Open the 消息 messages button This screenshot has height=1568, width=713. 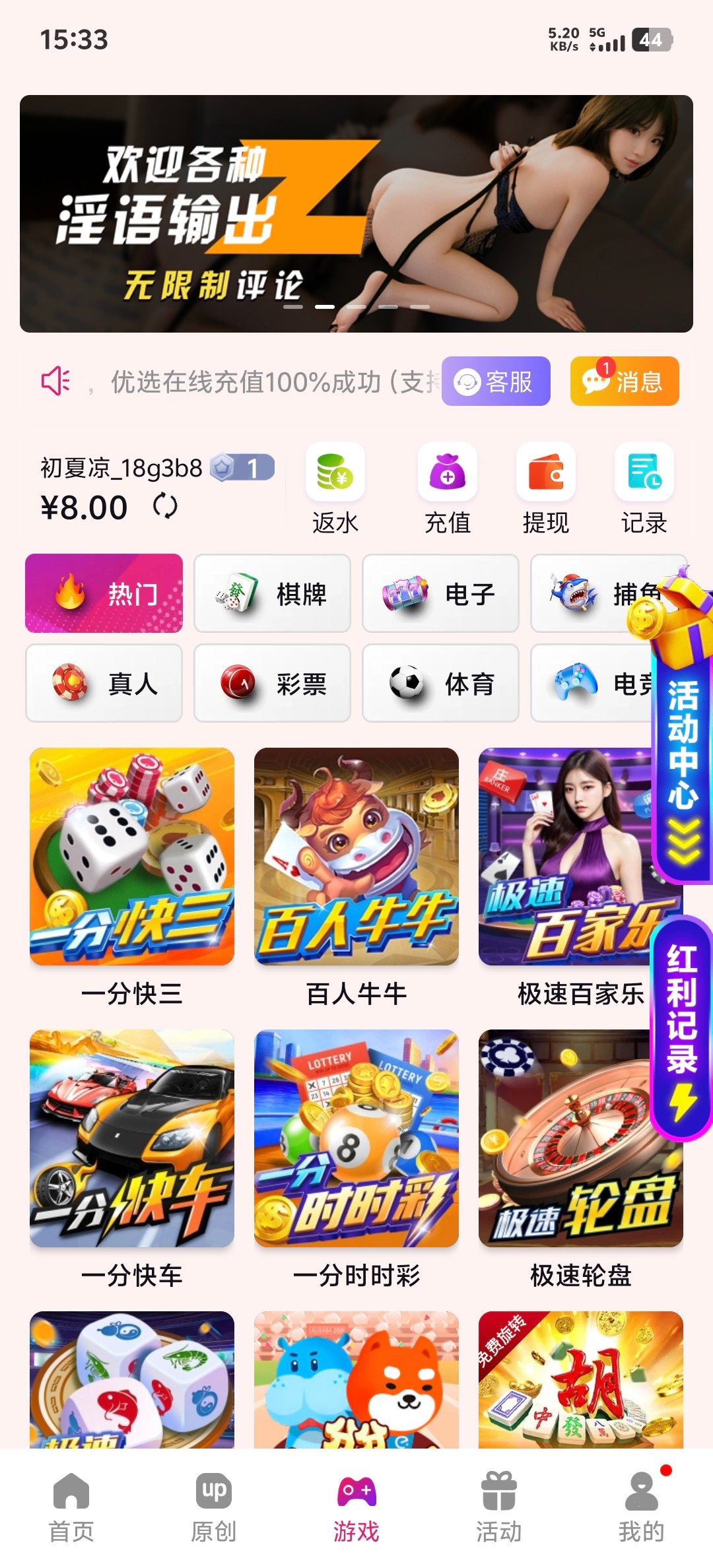625,381
